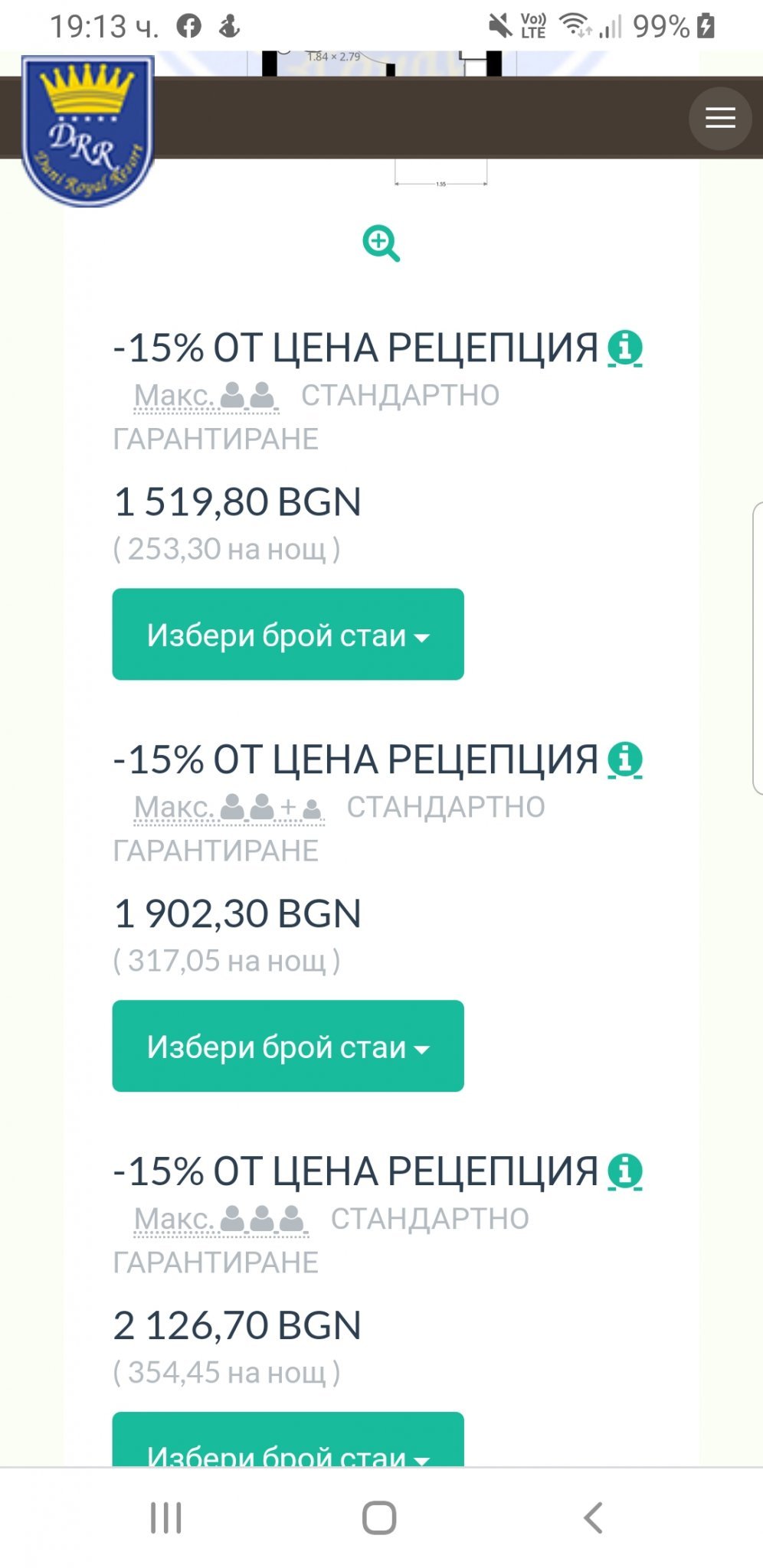This screenshot has width=763, height=1568.
Task: Go back using the system back button
Action: 593,1517
